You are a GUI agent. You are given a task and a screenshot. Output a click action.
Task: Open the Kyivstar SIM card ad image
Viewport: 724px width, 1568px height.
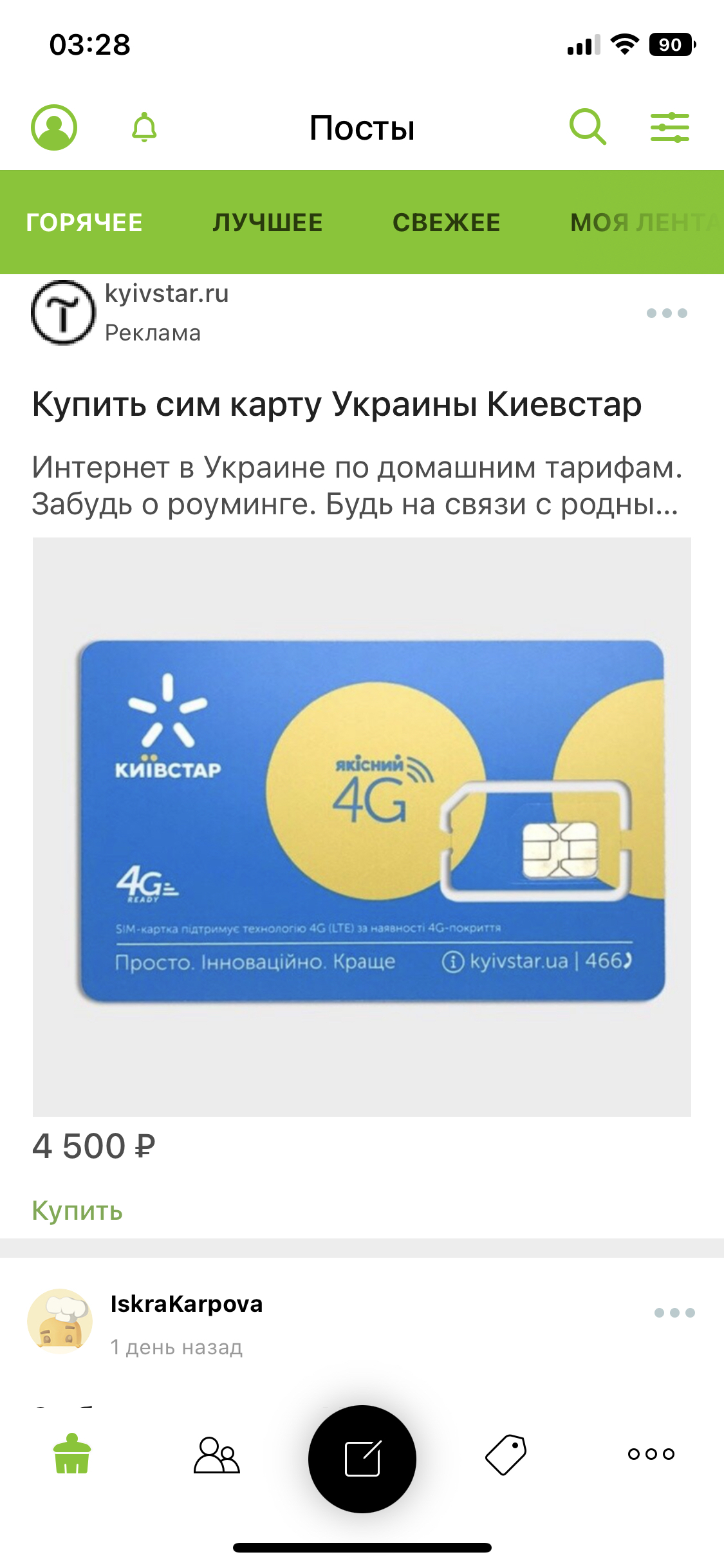point(362,826)
